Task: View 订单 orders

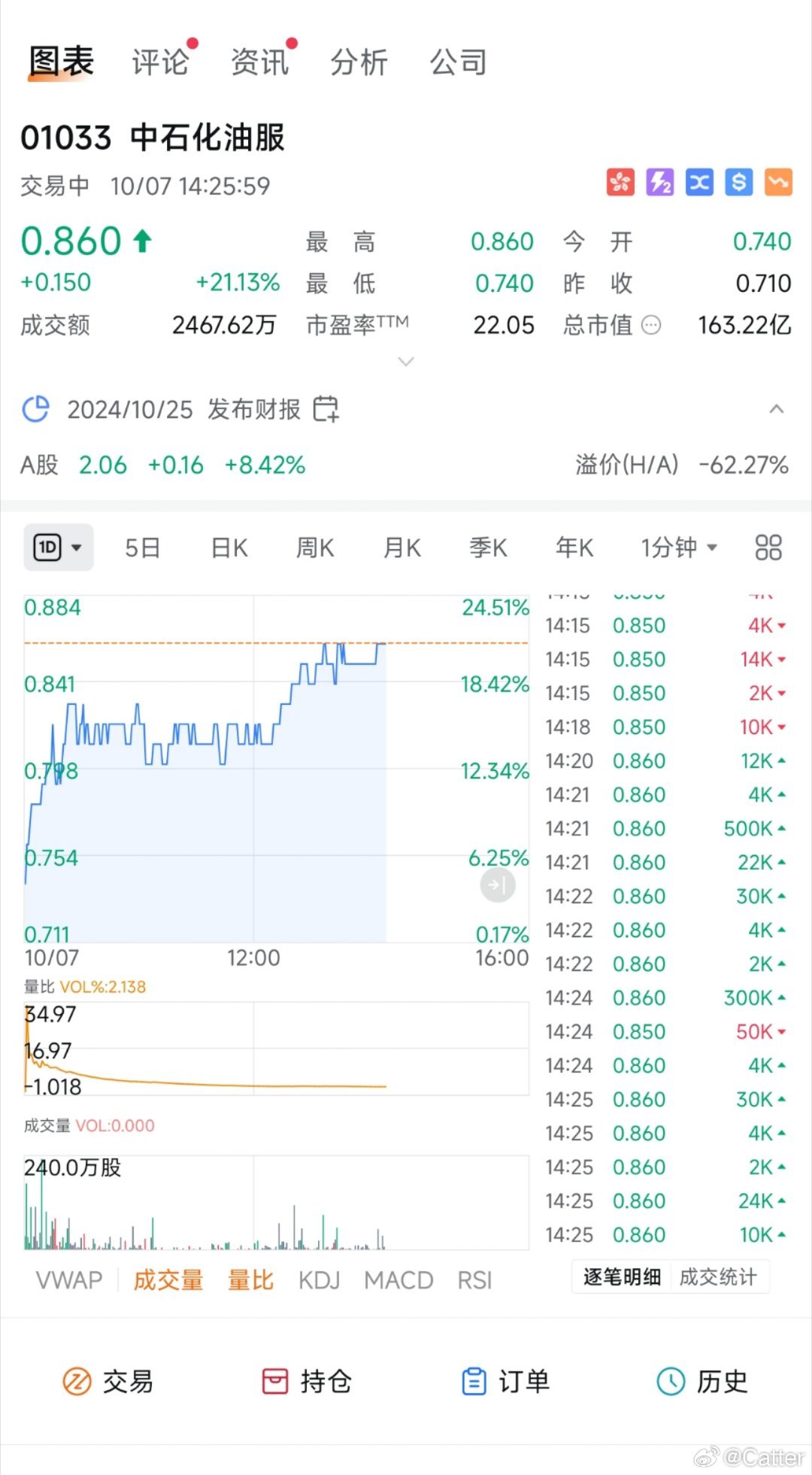Action: click(x=505, y=1382)
